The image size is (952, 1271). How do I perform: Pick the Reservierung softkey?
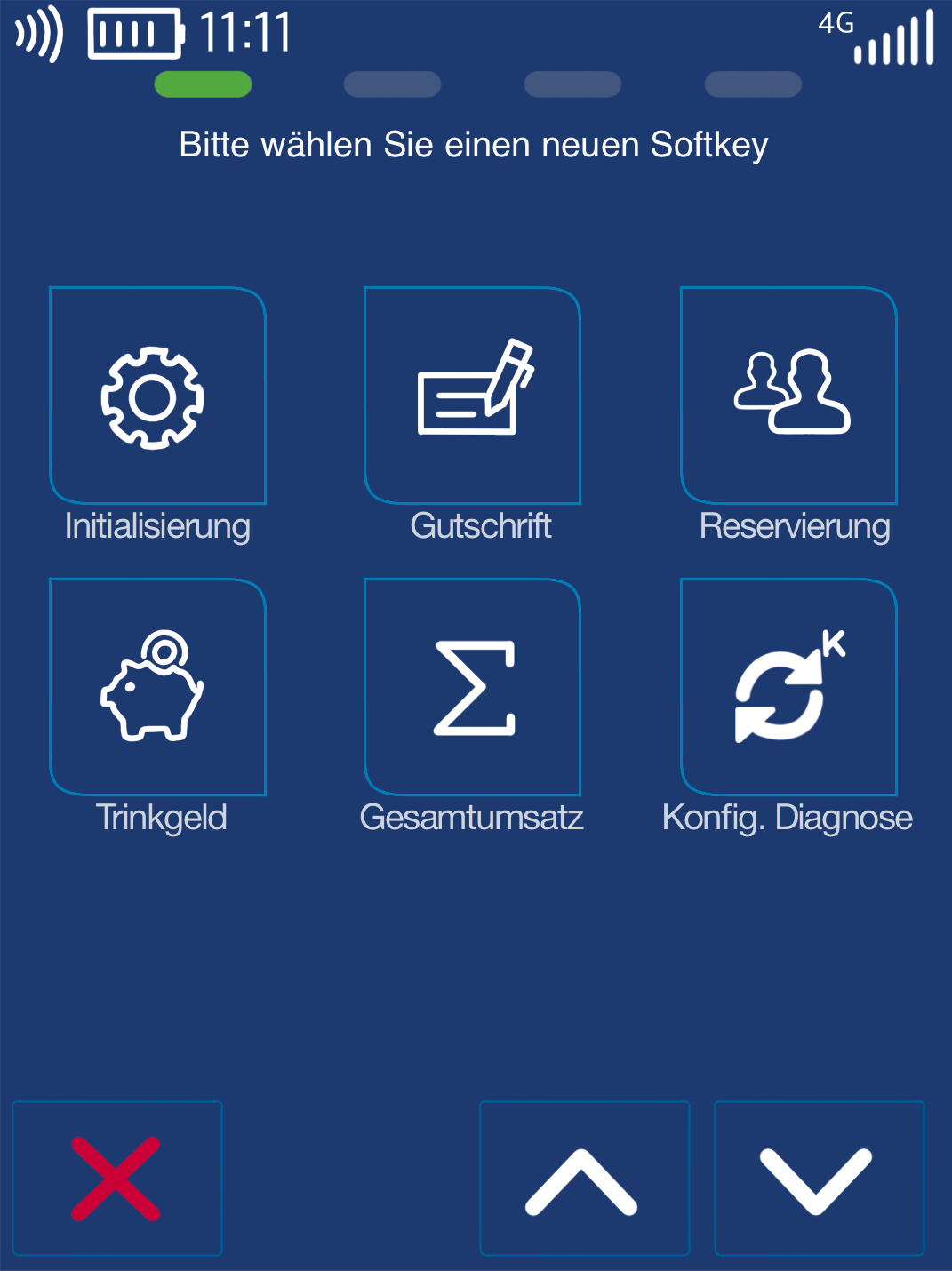pyautogui.click(x=789, y=396)
